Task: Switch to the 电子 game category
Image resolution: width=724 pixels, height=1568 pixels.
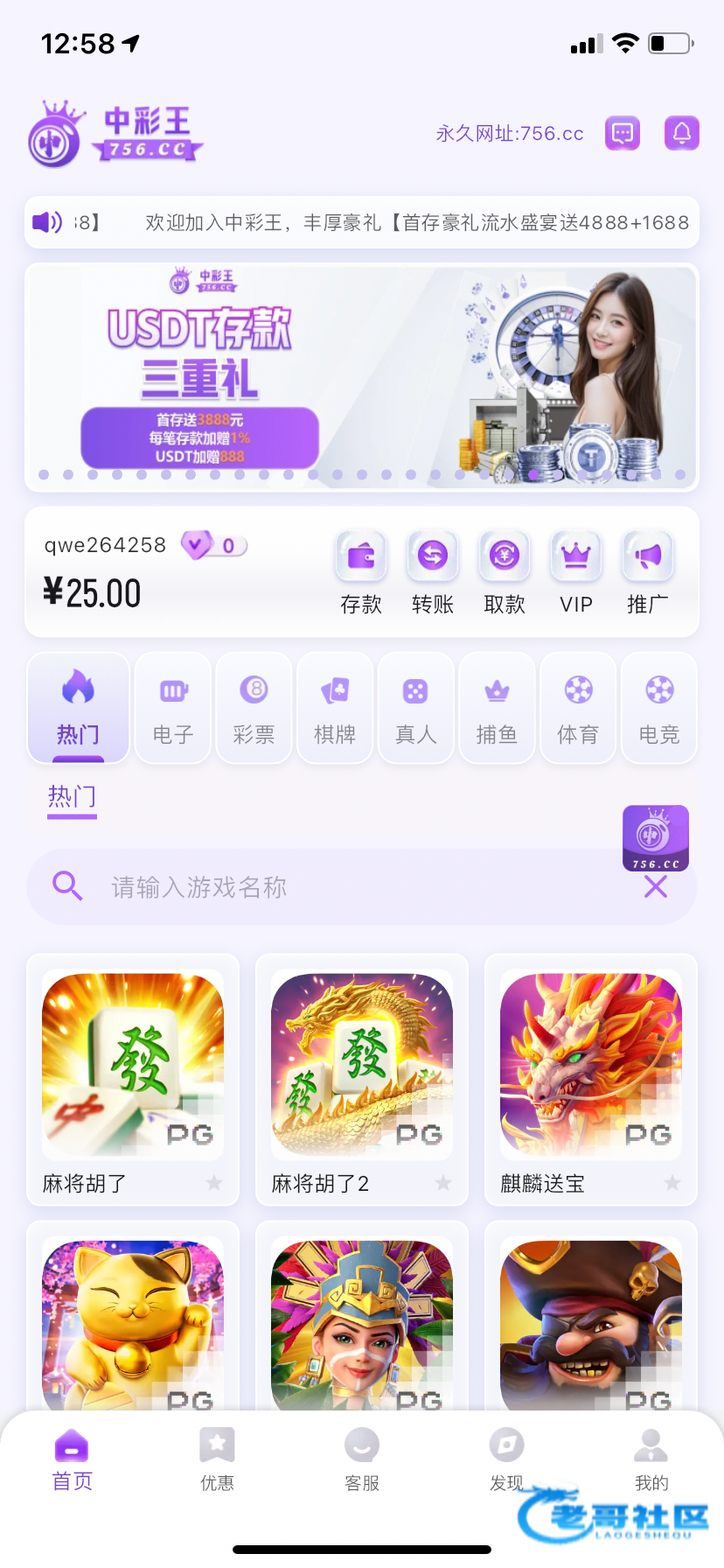Action: pyautogui.click(x=173, y=708)
